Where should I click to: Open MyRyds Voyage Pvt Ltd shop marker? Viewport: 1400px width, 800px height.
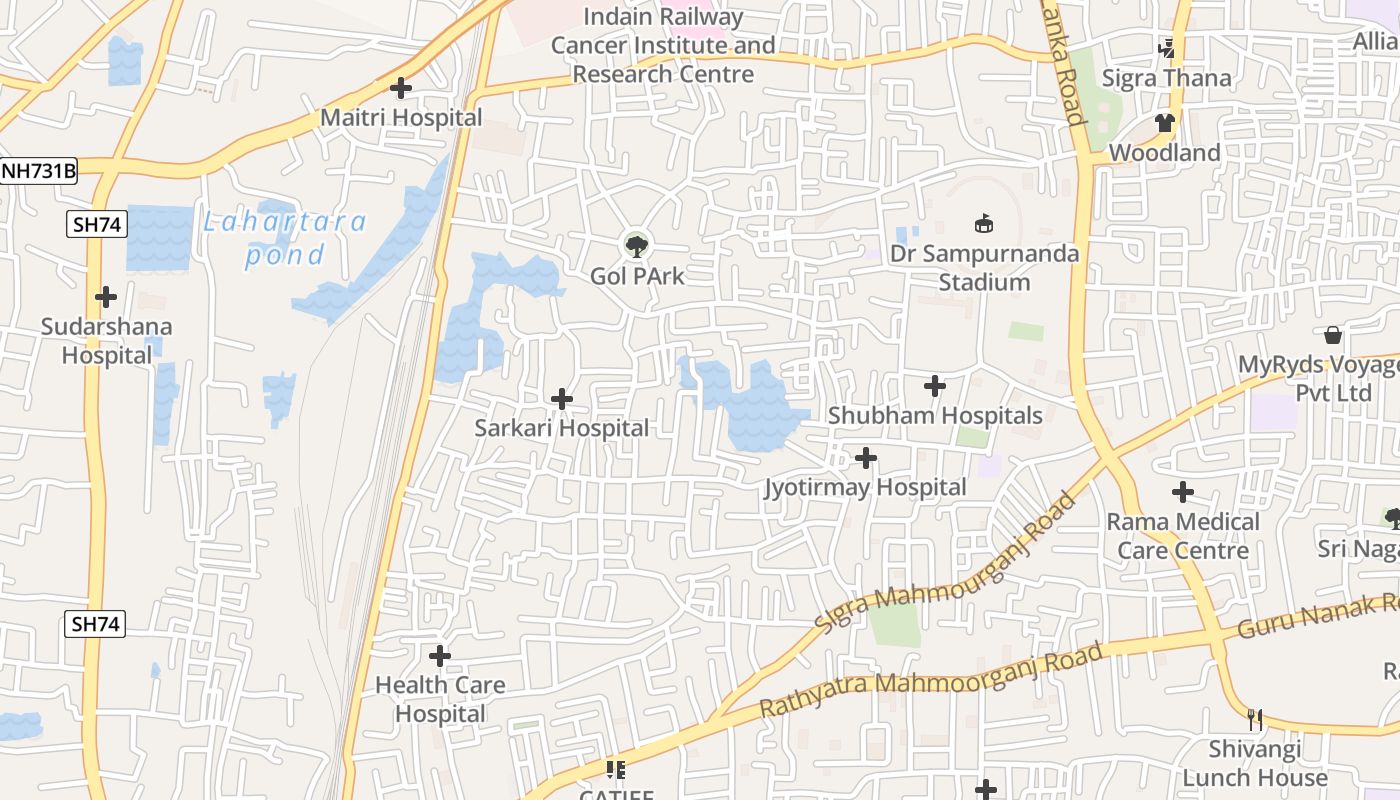pos(1332,335)
